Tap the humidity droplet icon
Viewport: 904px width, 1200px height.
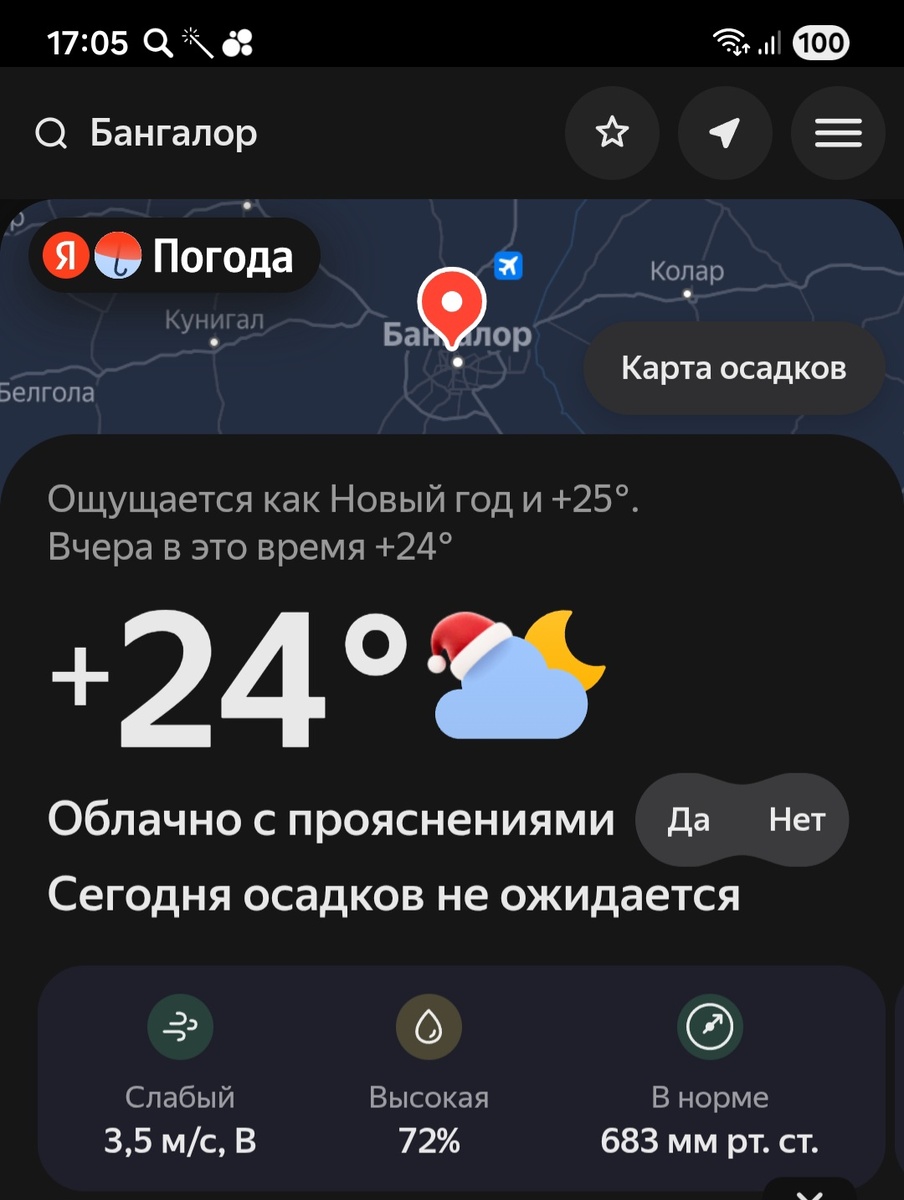pyautogui.click(x=428, y=1025)
